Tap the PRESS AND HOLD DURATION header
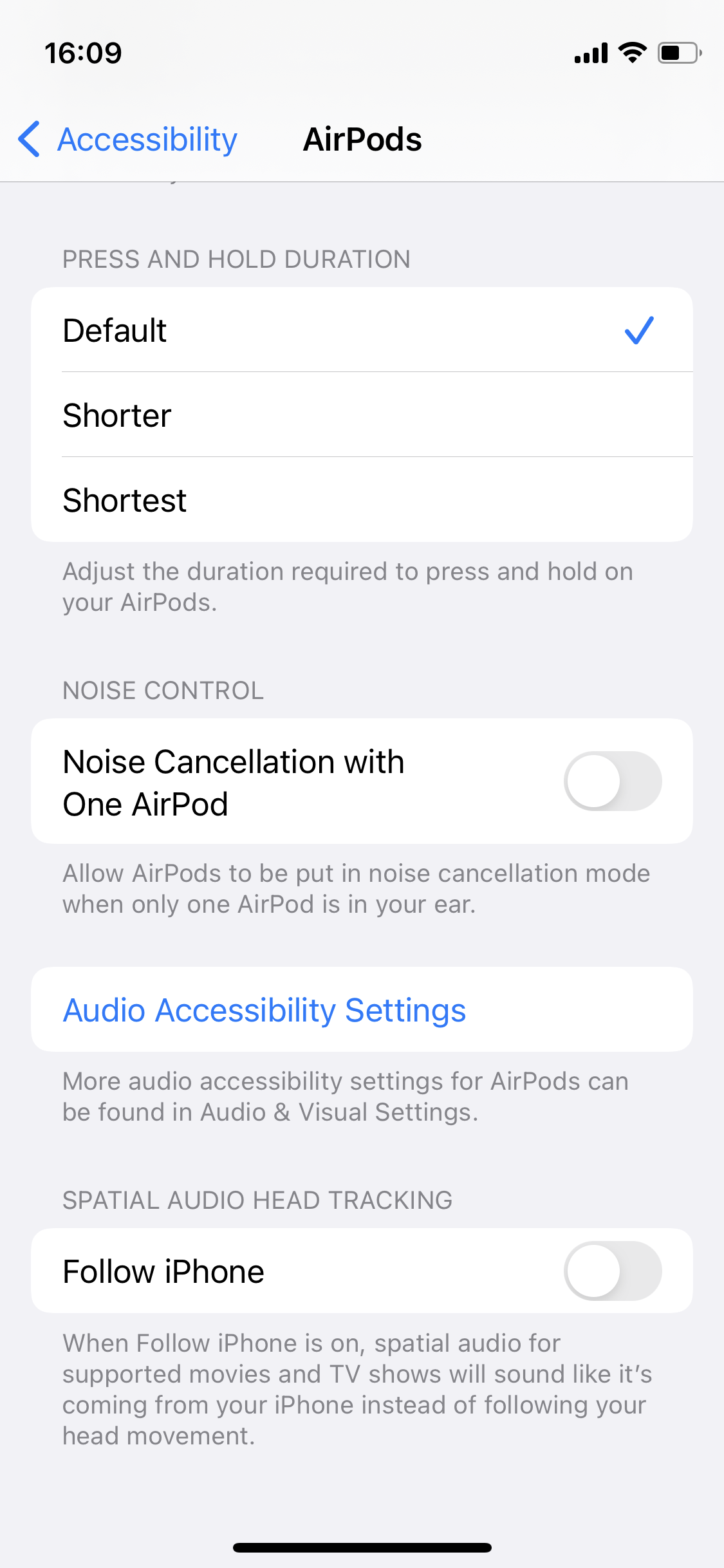Screen dimensions: 724x1568 point(236,259)
